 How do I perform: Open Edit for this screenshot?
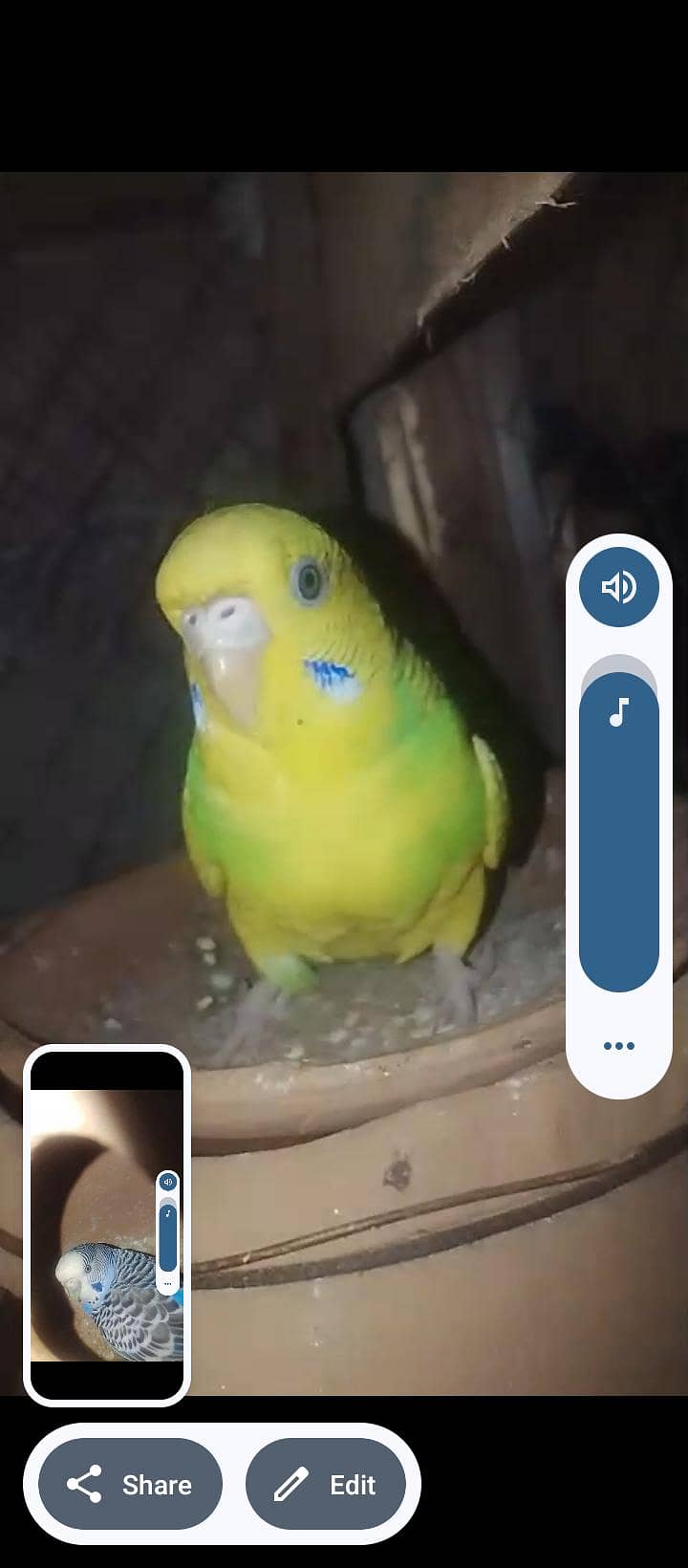tap(326, 1484)
